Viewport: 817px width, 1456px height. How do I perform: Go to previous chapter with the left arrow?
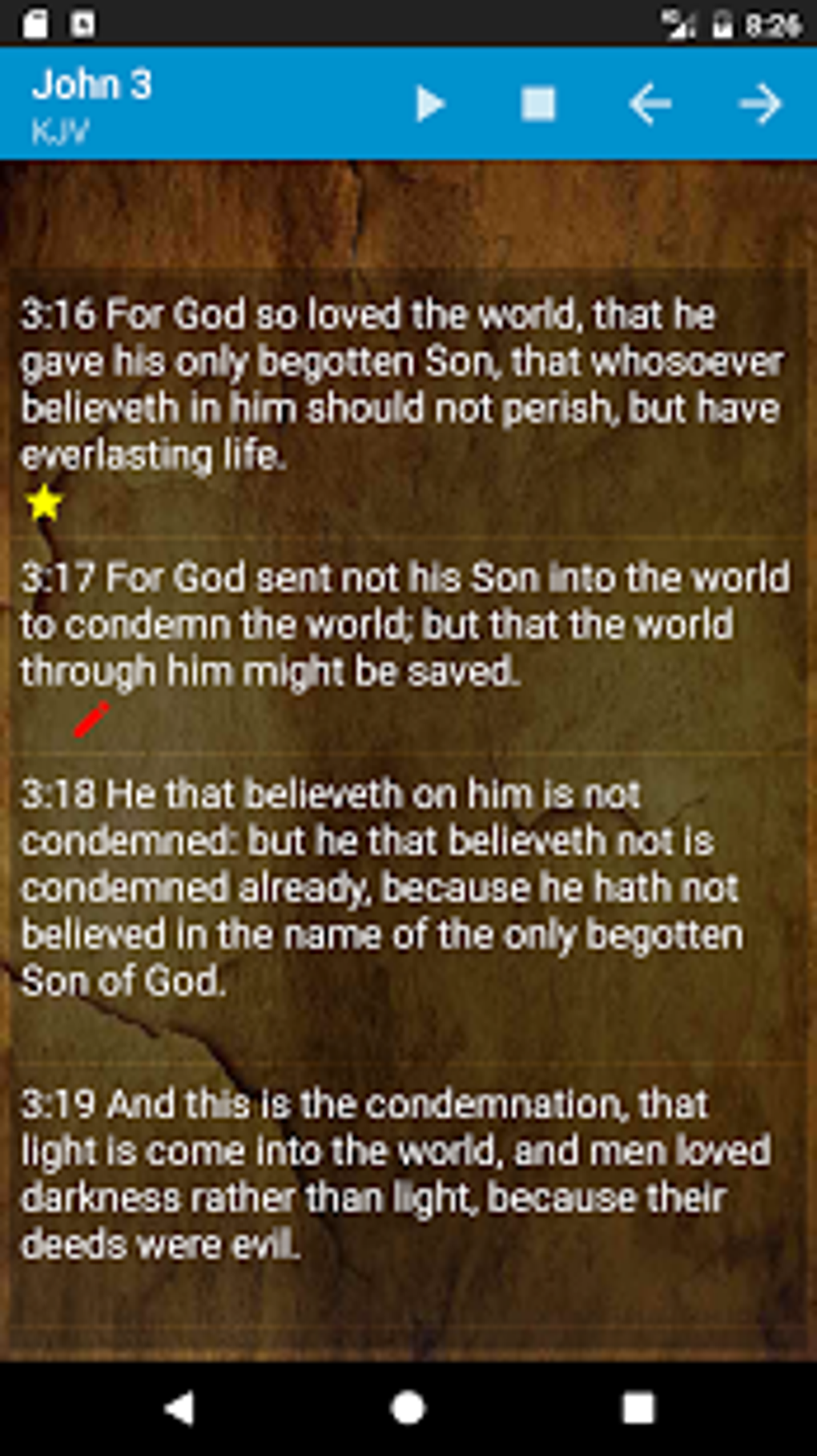(x=650, y=103)
